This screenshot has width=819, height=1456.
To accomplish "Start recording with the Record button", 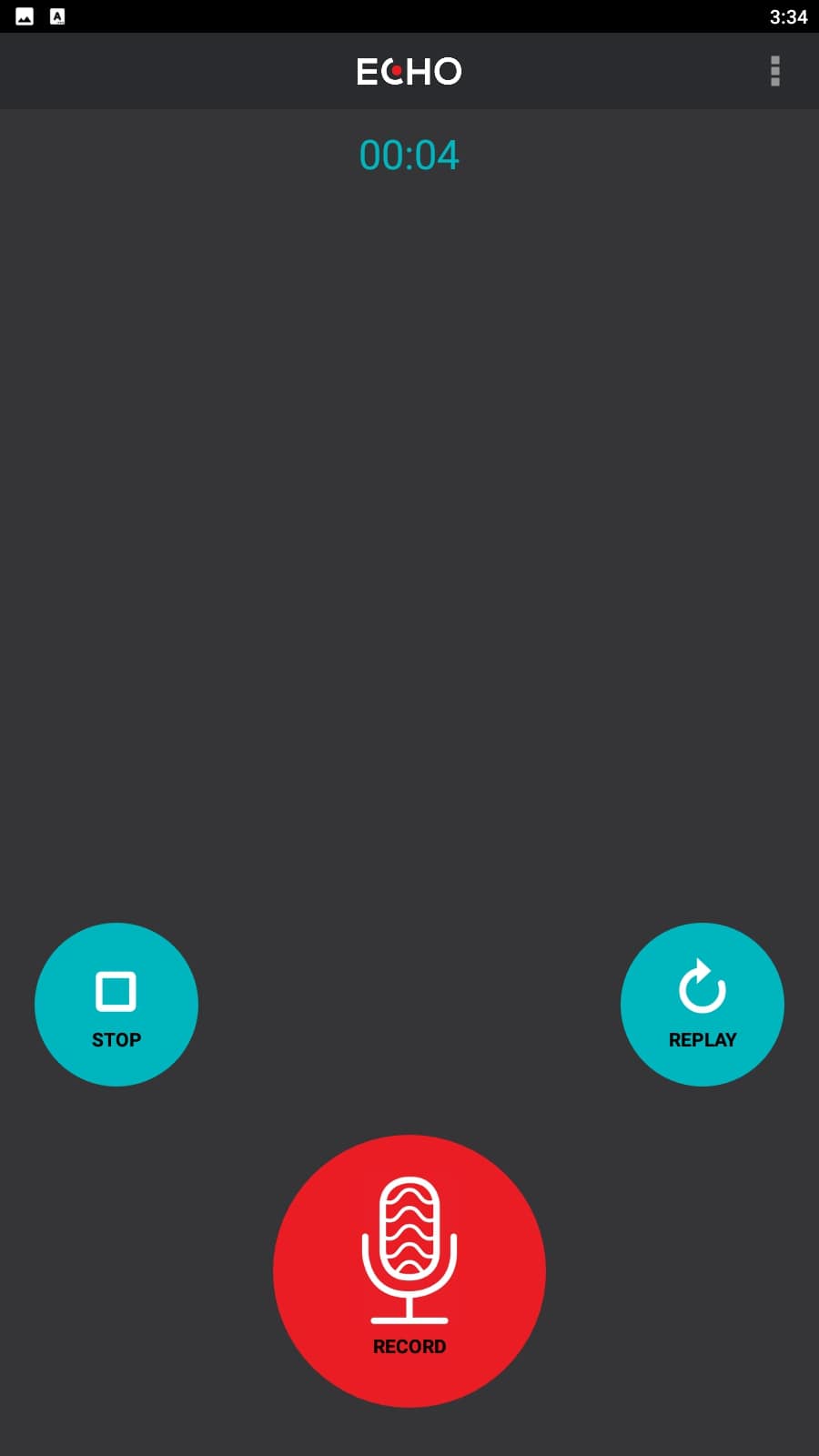I will (x=409, y=1271).
